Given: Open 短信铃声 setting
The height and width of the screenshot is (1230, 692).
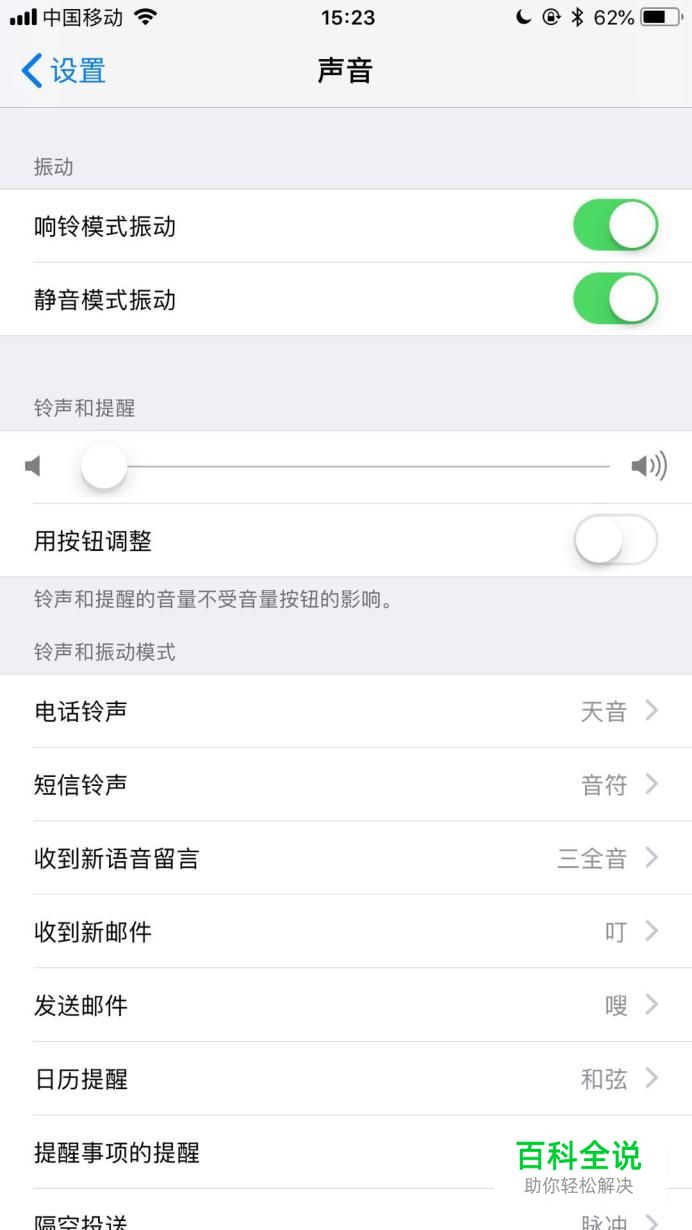Looking at the screenshot, I should pos(346,785).
